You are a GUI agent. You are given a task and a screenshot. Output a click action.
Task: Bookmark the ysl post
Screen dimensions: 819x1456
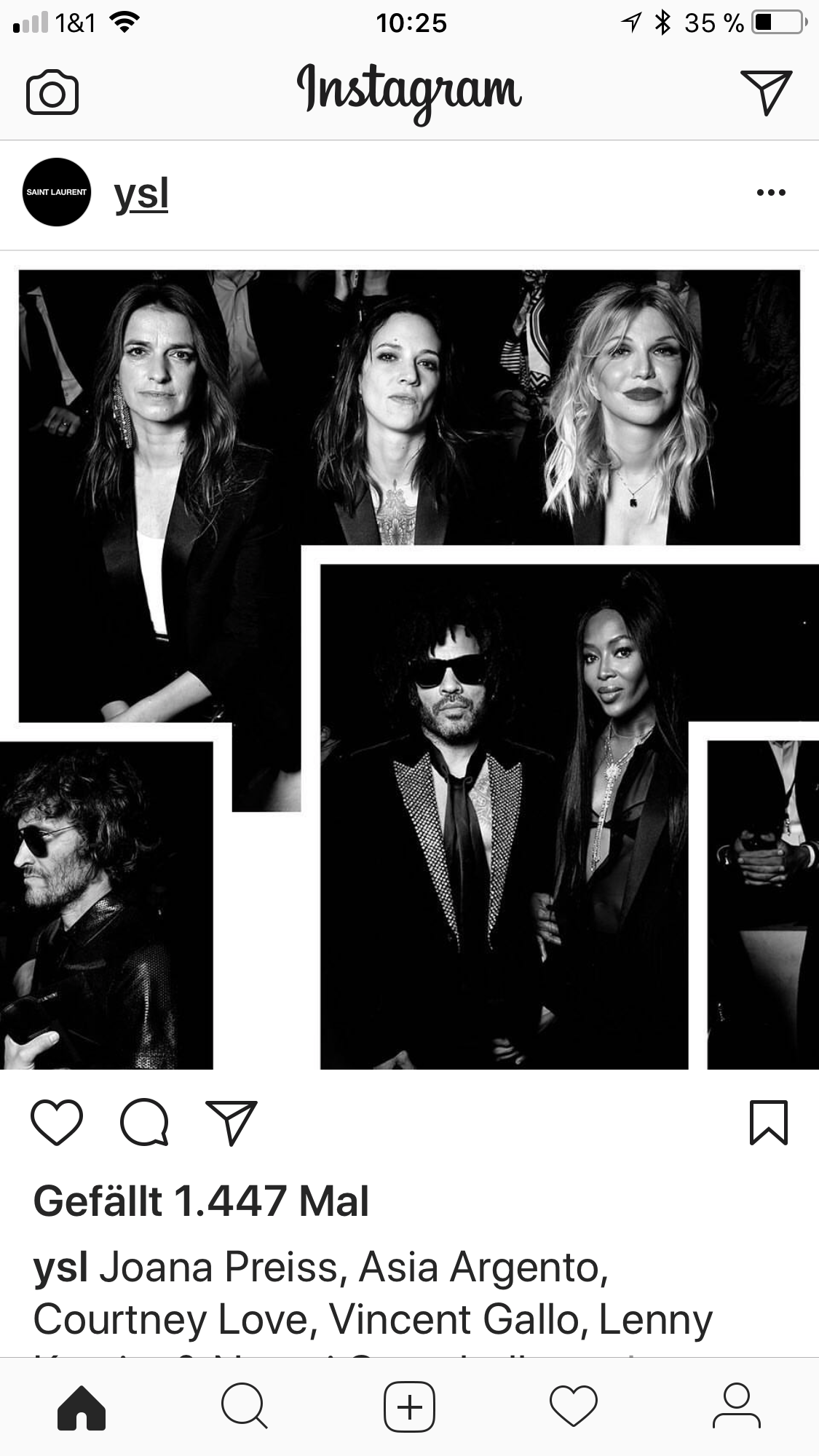click(769, 1123)
